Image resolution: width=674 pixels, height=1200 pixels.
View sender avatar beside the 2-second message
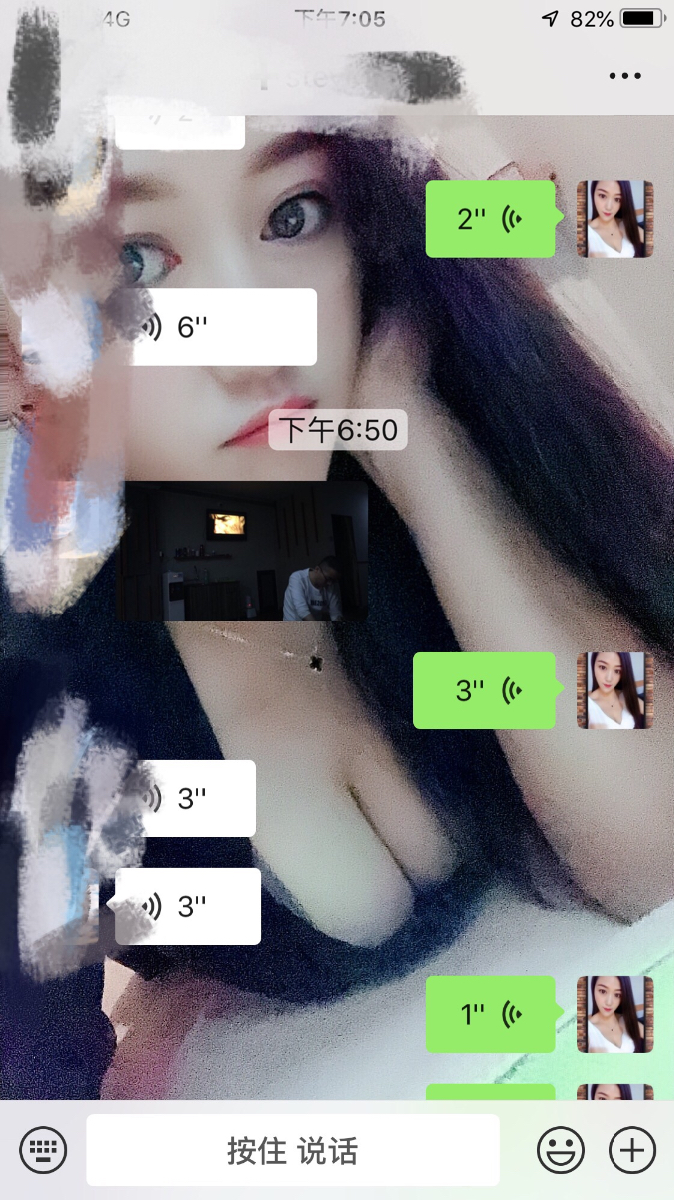pos(615,219)
